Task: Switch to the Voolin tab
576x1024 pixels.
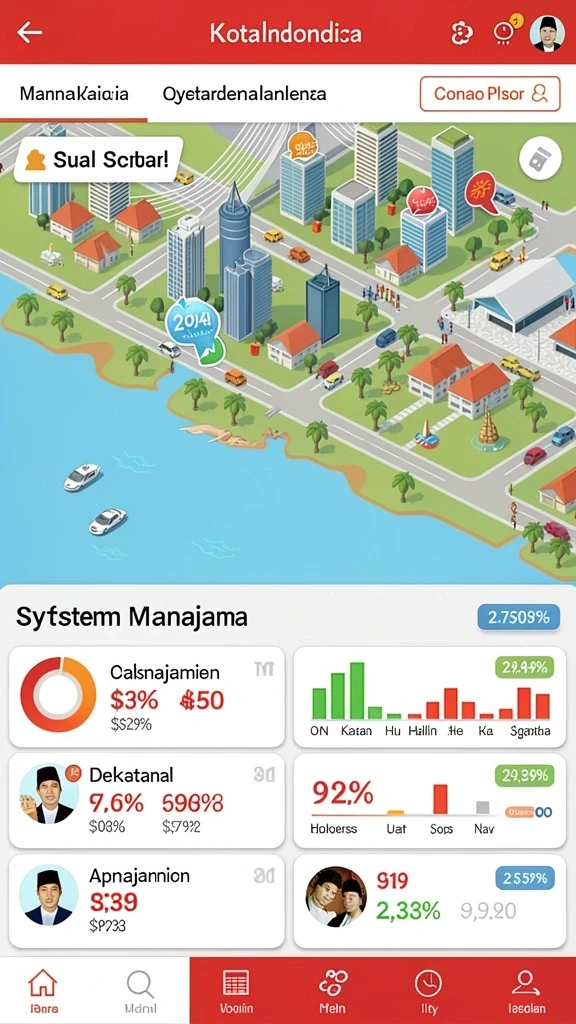Action: coord(236,991)
